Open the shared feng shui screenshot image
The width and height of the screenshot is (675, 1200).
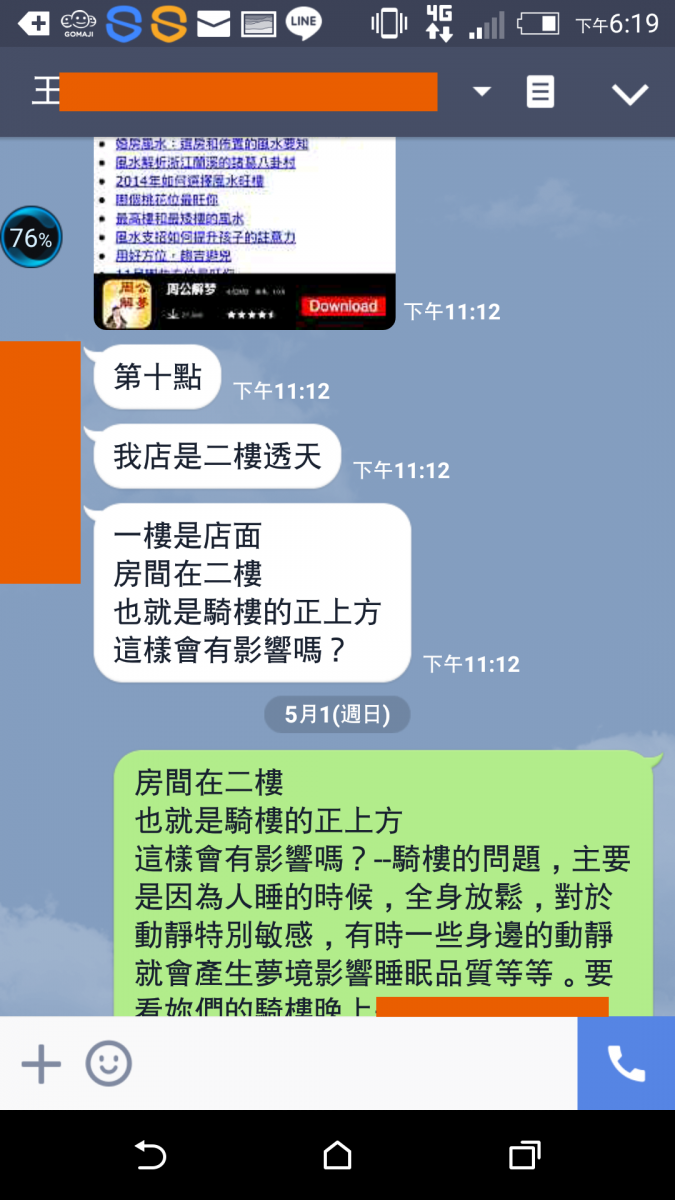244,232
